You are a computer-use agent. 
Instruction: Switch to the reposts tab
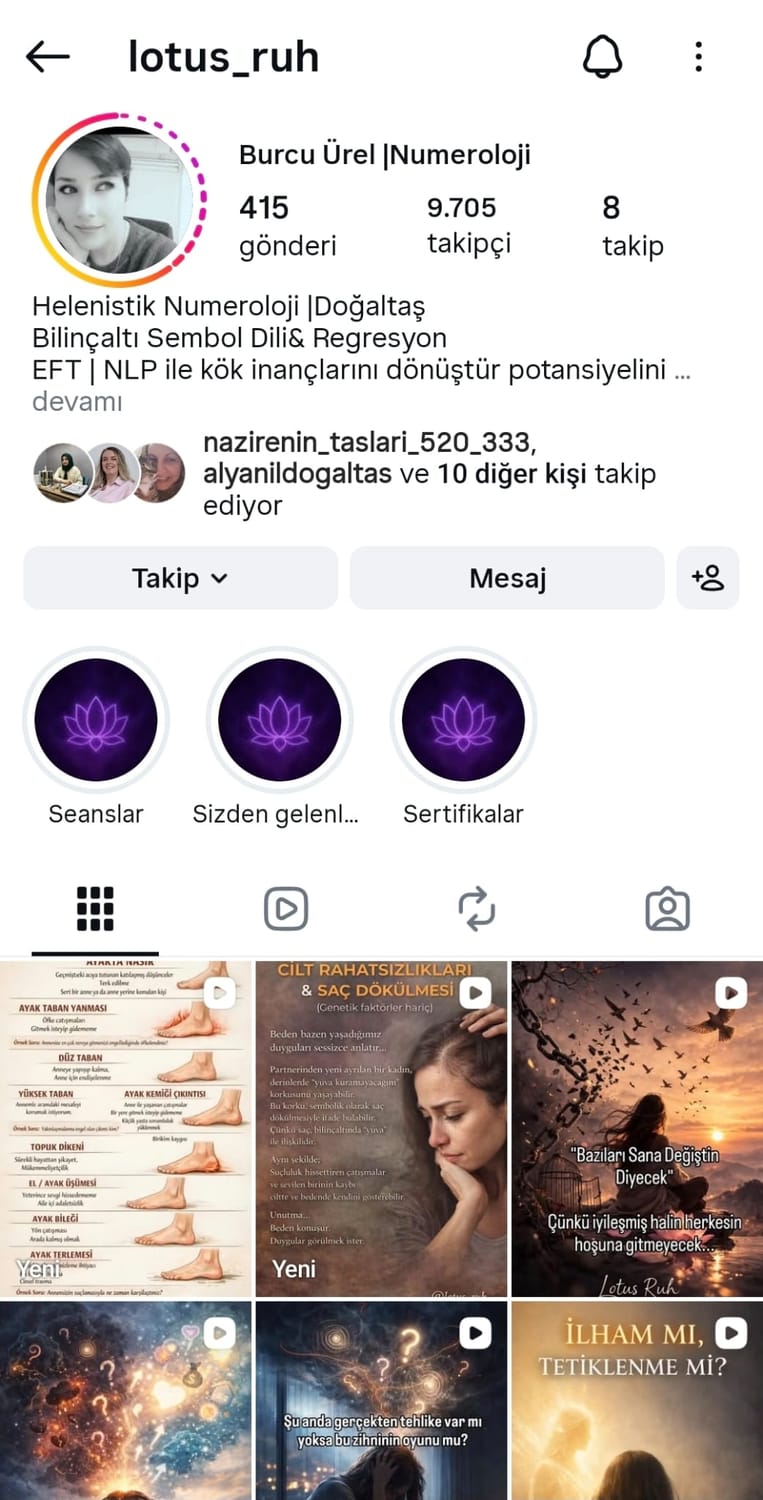pos(476,909)
